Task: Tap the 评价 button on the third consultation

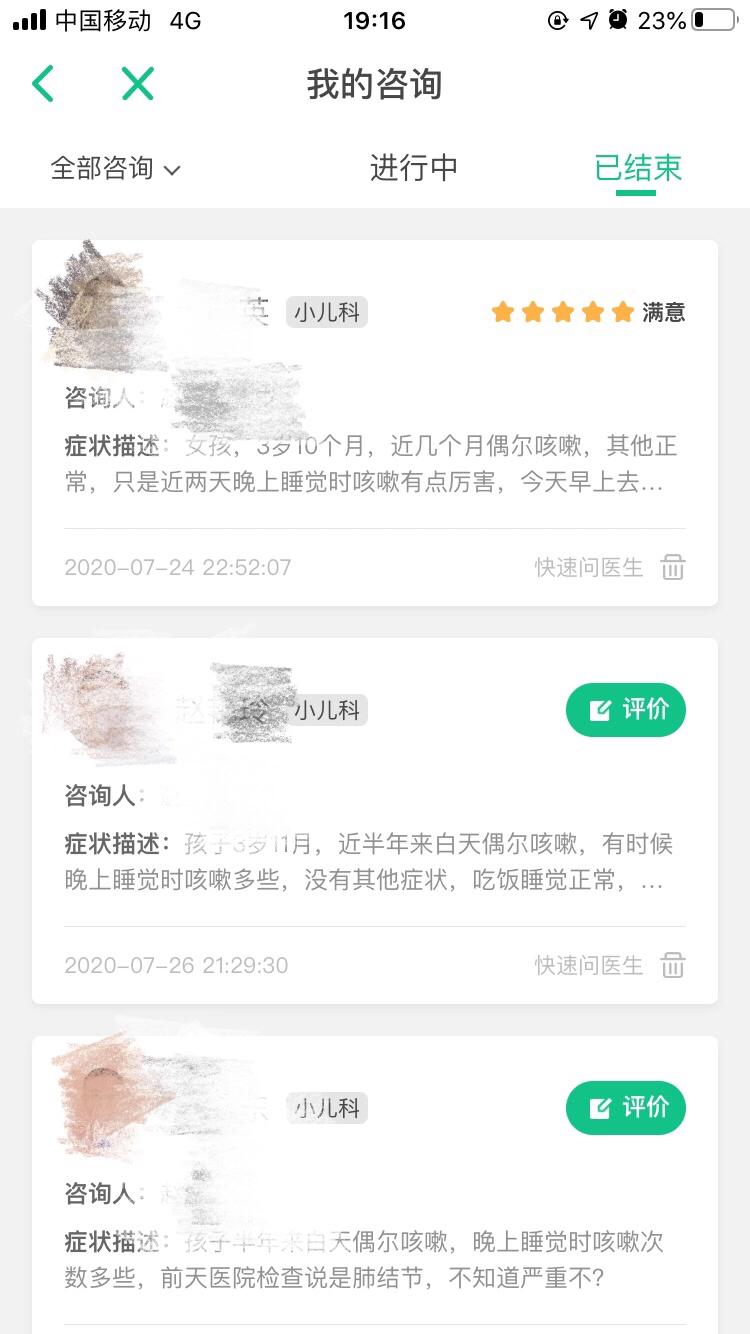Action: coord(626,1108)
